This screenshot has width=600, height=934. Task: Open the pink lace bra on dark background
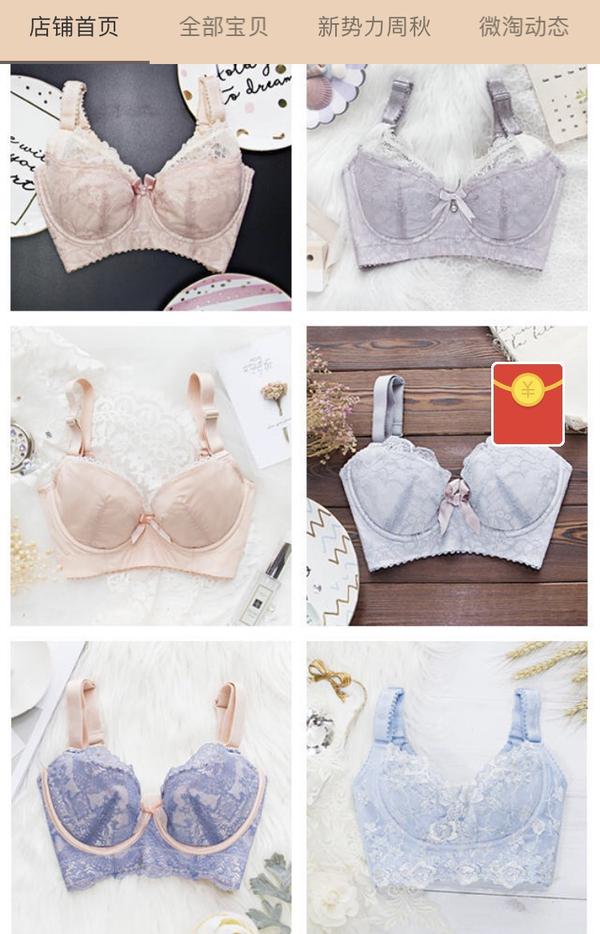pos(151,188)
